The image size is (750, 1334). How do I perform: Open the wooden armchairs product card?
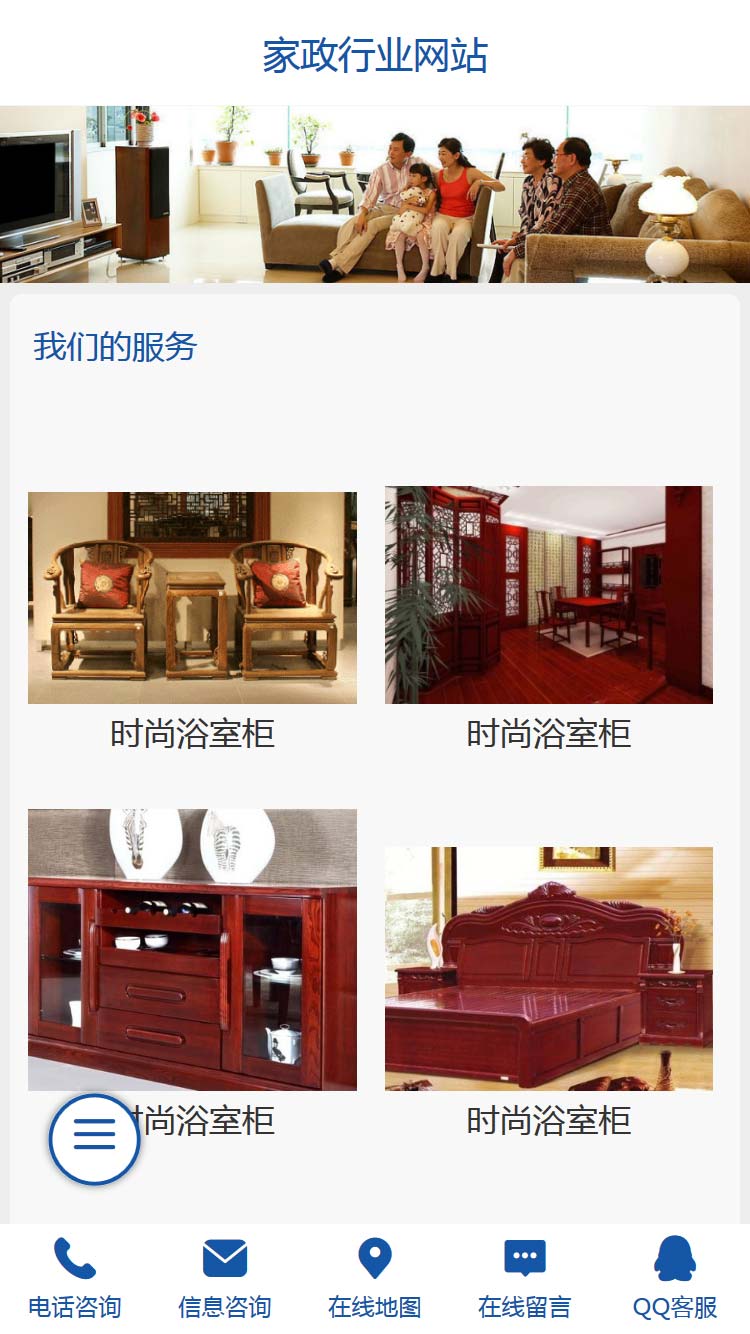[192, 598]
